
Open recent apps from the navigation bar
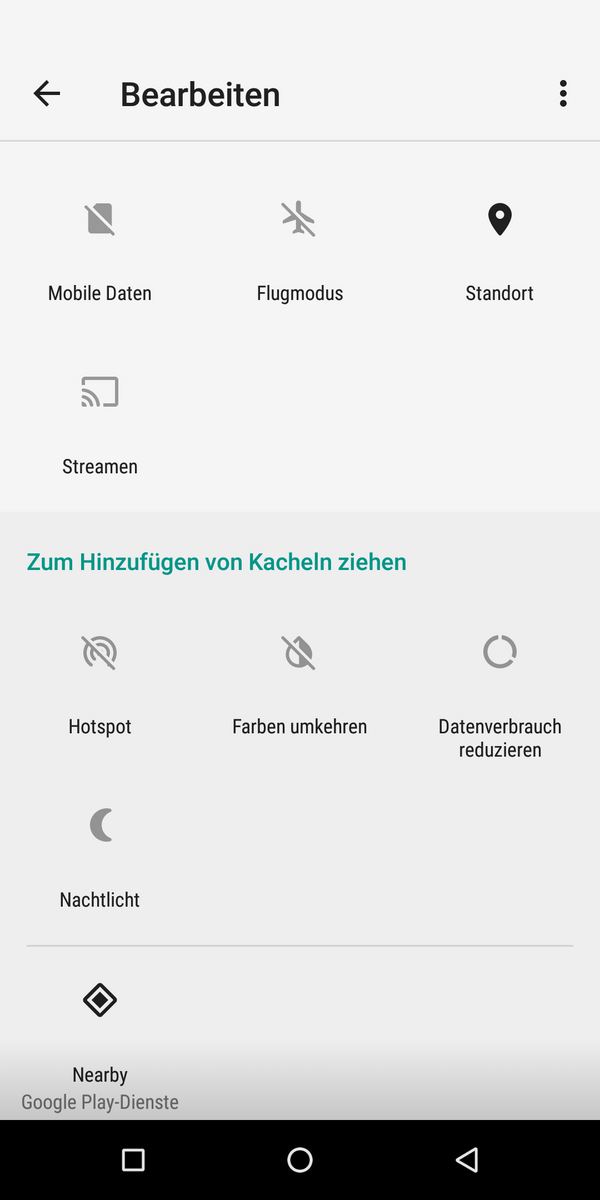133,1160
